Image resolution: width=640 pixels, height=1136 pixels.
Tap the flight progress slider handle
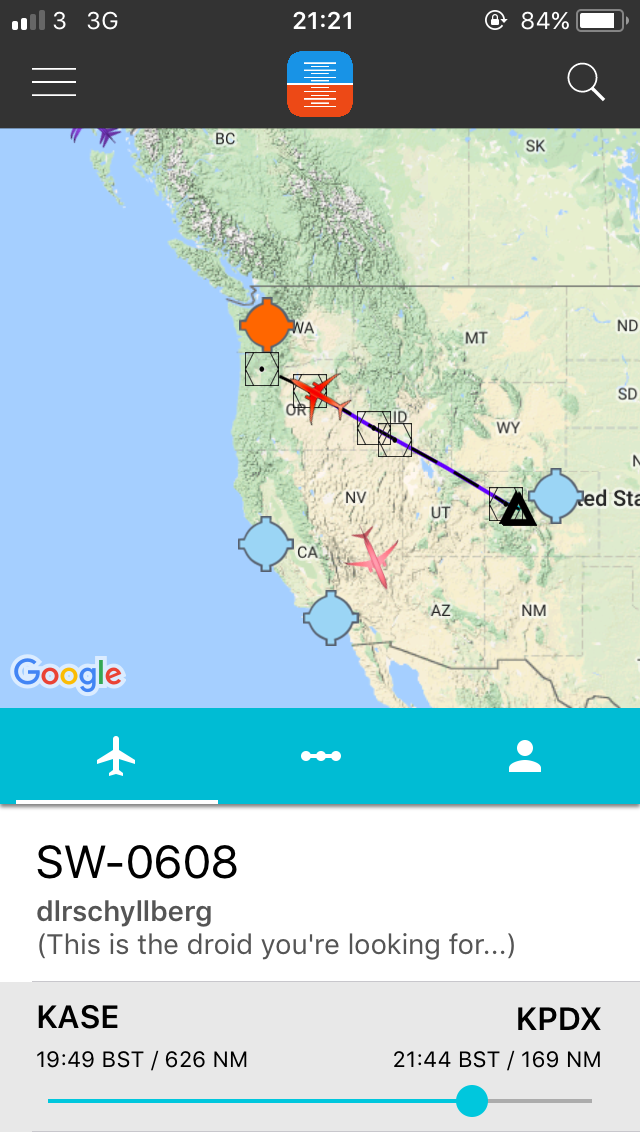471,1101
